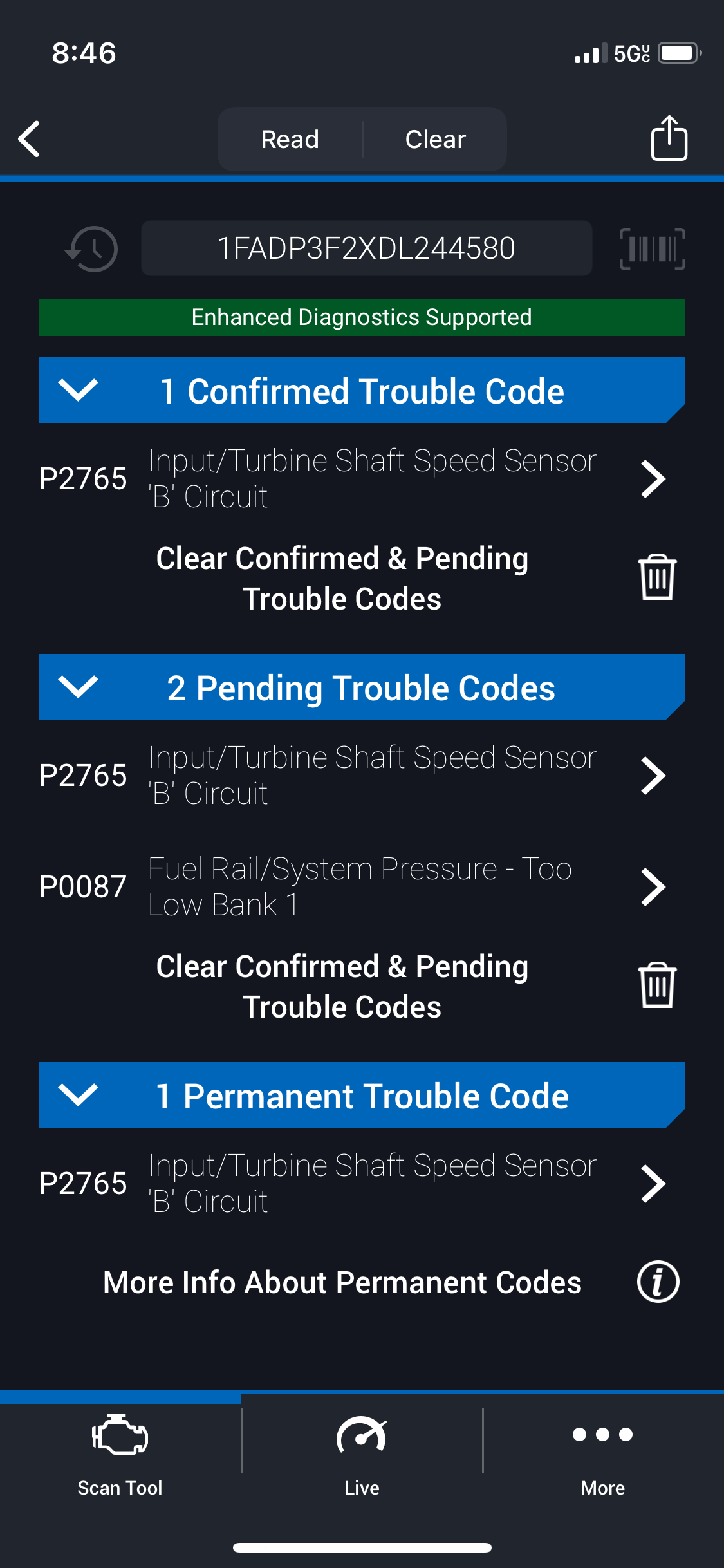Scan VIN with barcode icon
The image size is (724, 1568).
(x=652, y=248)
